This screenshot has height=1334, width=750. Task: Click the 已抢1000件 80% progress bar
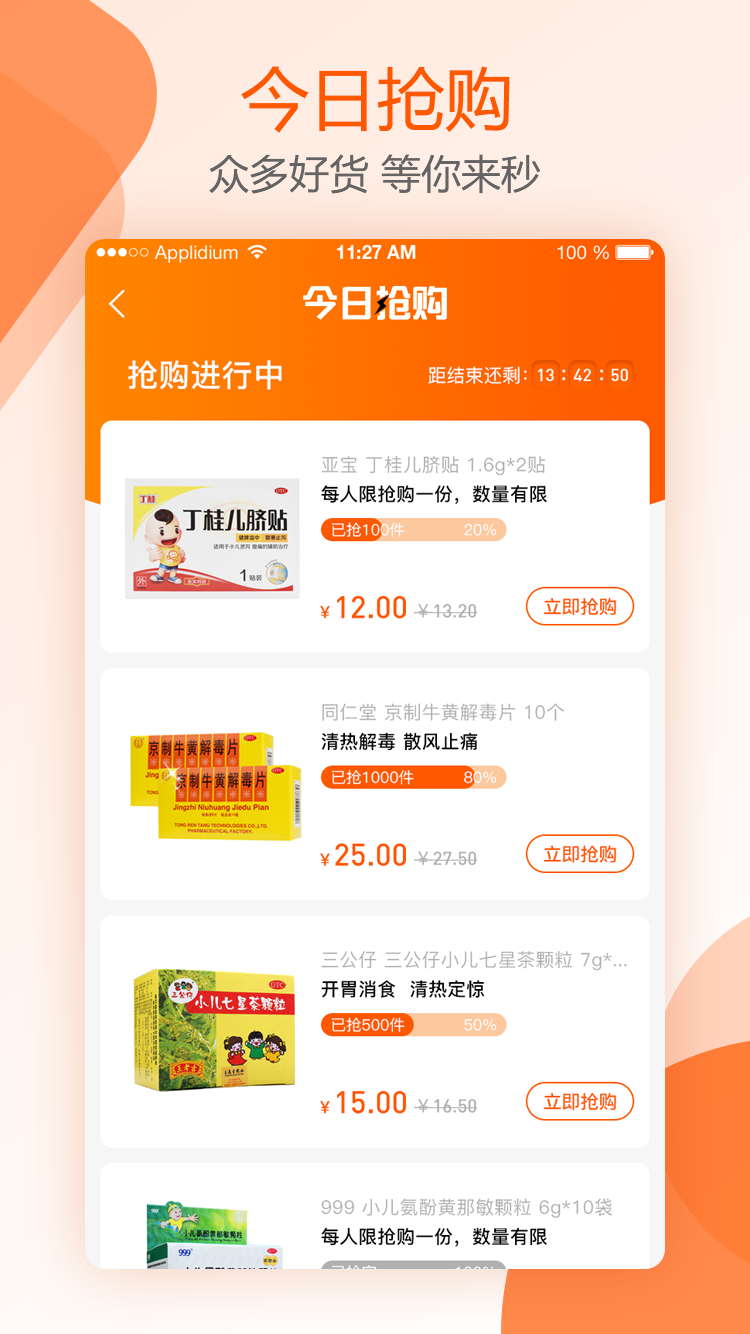(x=412, y=777)
